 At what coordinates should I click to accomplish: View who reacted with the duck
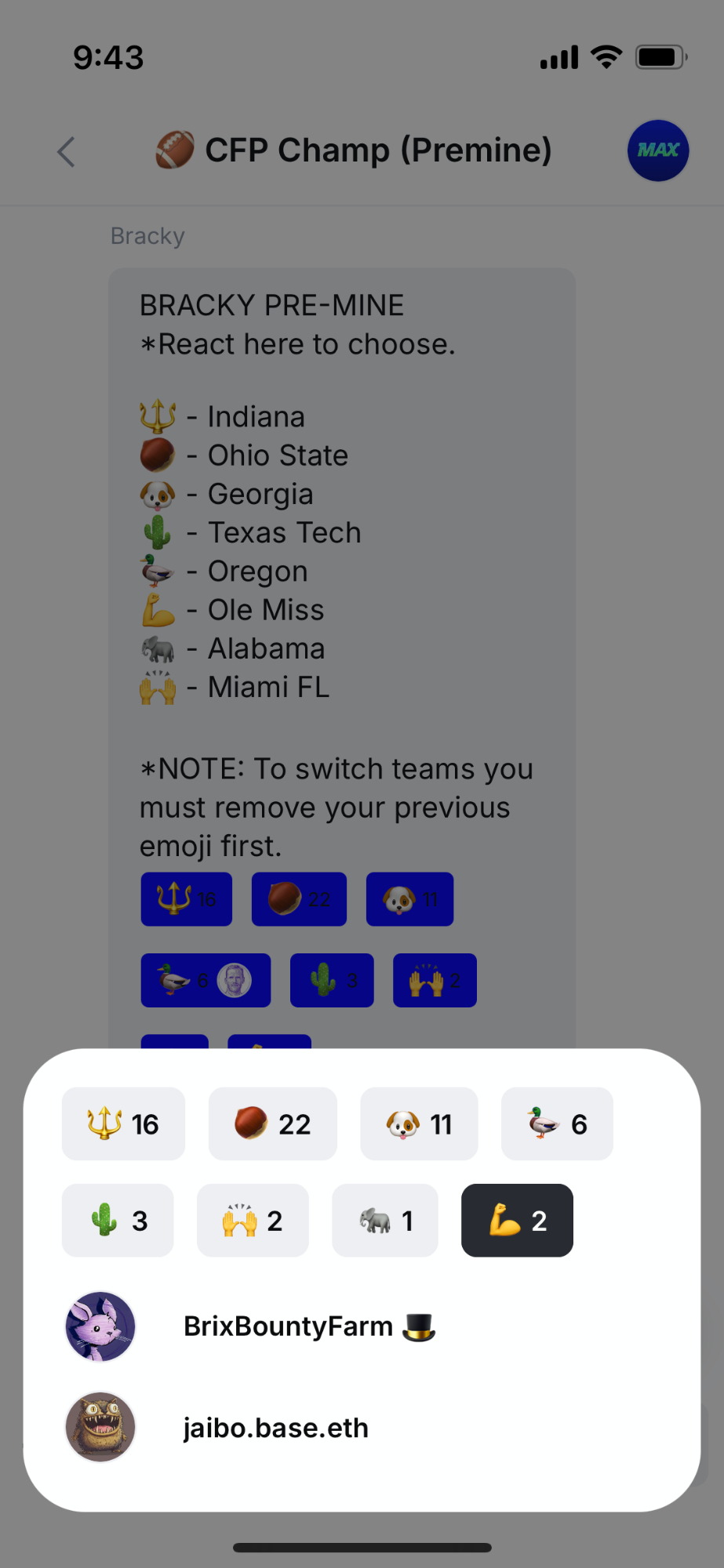click(557, 1123)
